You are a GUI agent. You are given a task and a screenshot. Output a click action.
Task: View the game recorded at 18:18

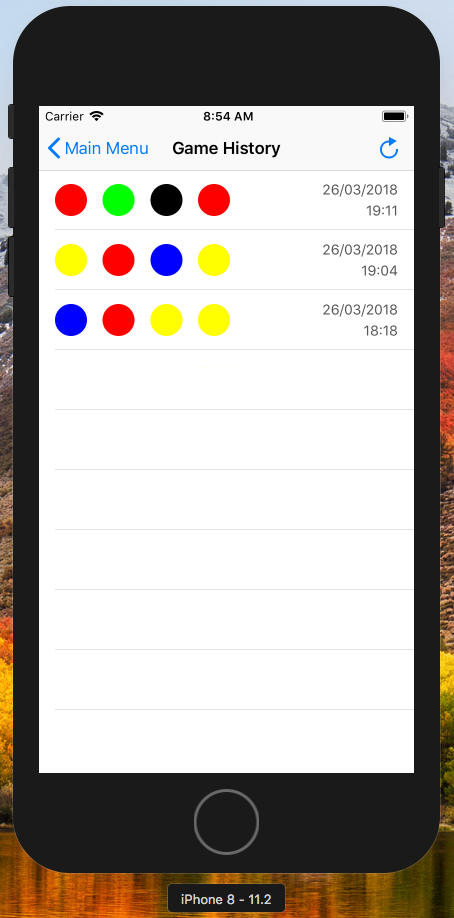tap(226, 320)
